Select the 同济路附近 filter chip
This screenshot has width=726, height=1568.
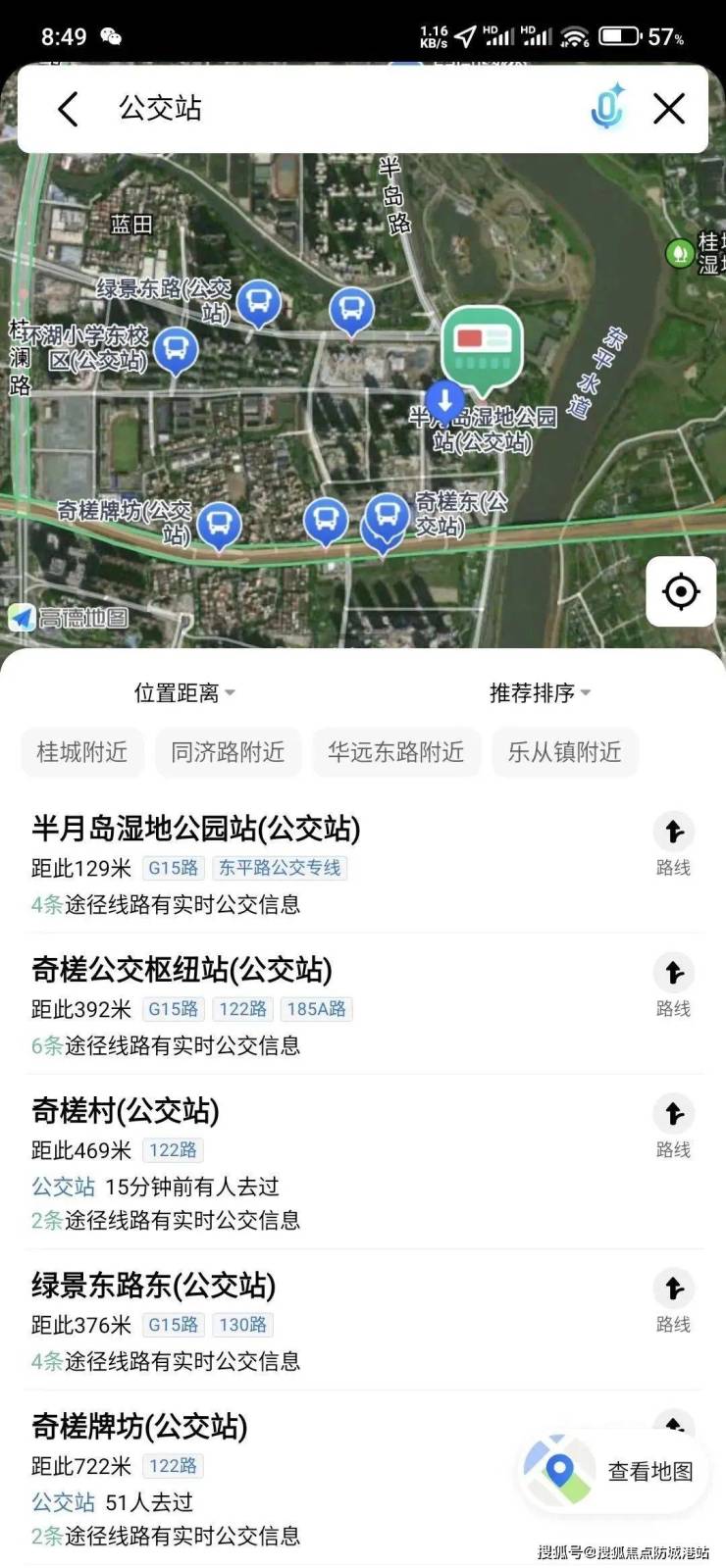point(228,752)
